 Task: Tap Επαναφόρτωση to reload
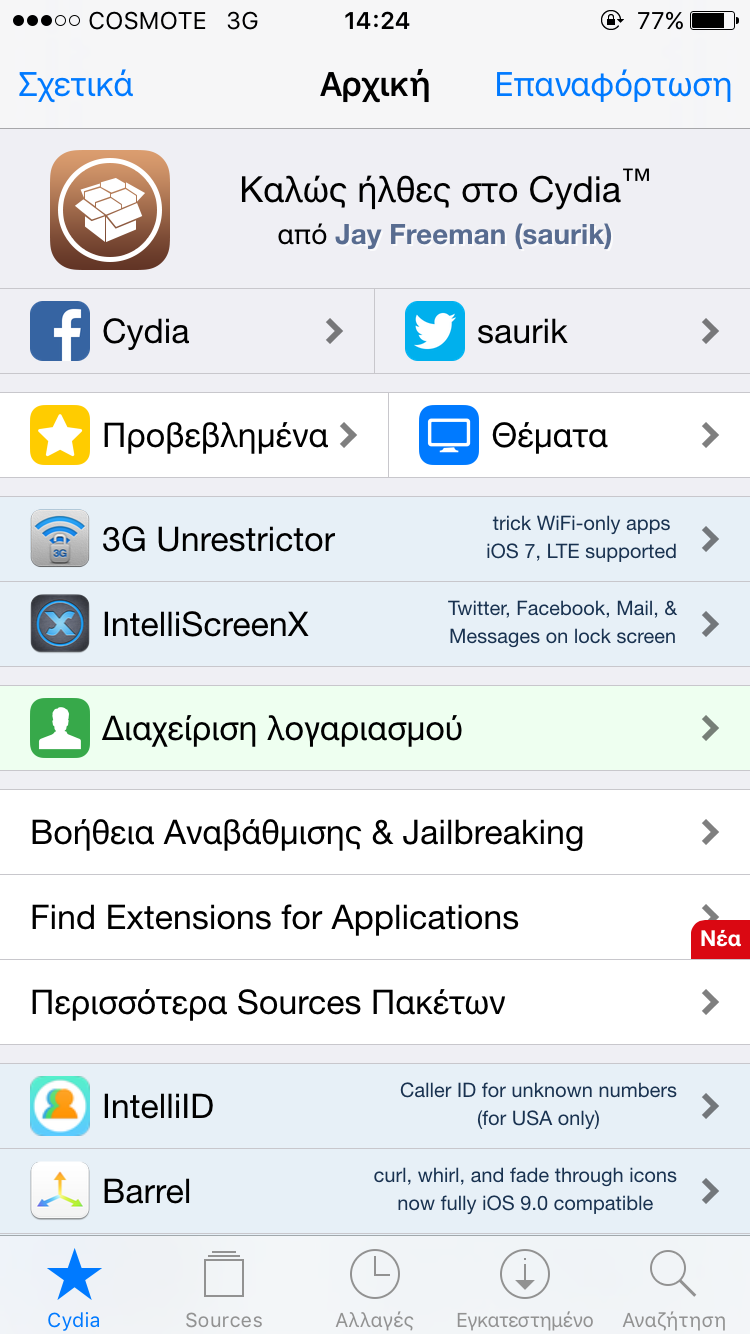(613, 85)
